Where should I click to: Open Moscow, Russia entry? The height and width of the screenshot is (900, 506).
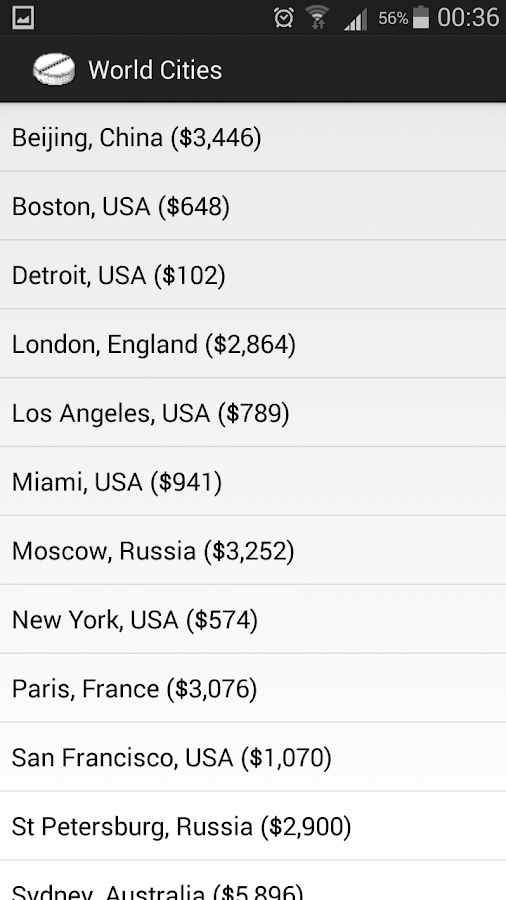[253, 550]
